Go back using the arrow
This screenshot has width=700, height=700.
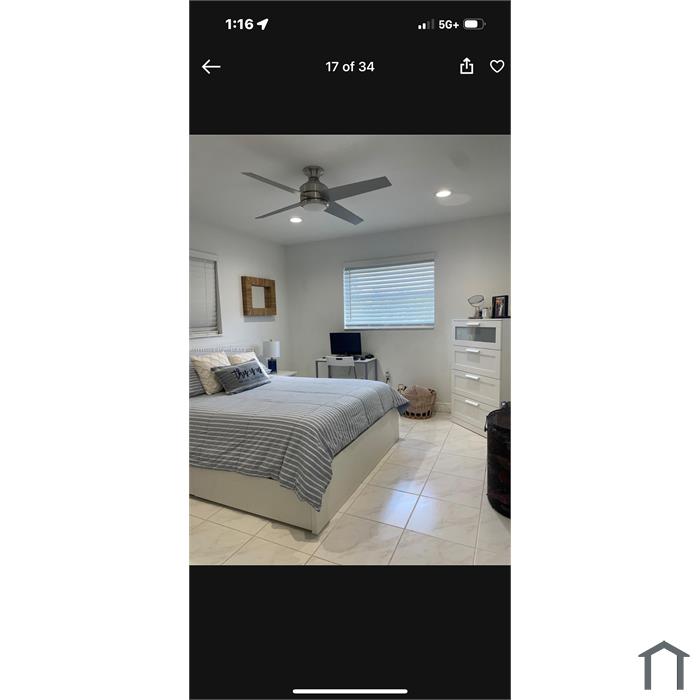click(x=211, y=67)
